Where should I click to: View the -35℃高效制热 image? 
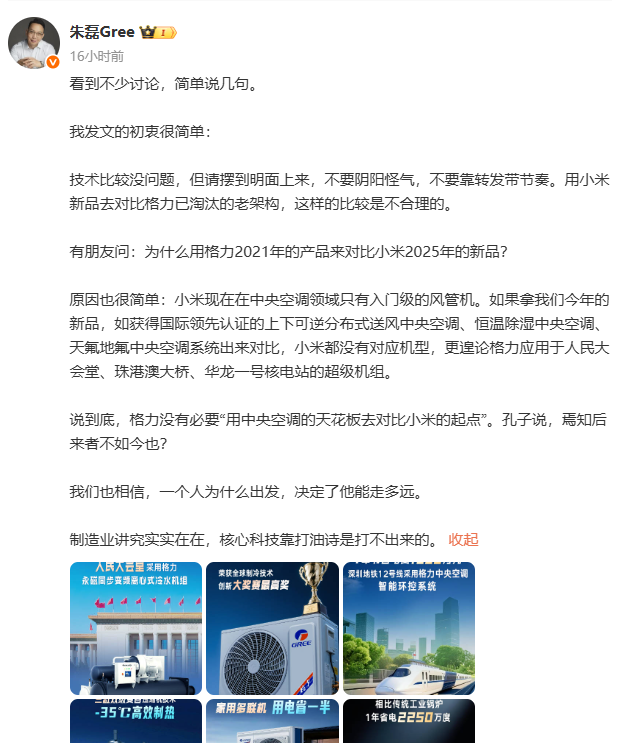click(x=136, y=721)
